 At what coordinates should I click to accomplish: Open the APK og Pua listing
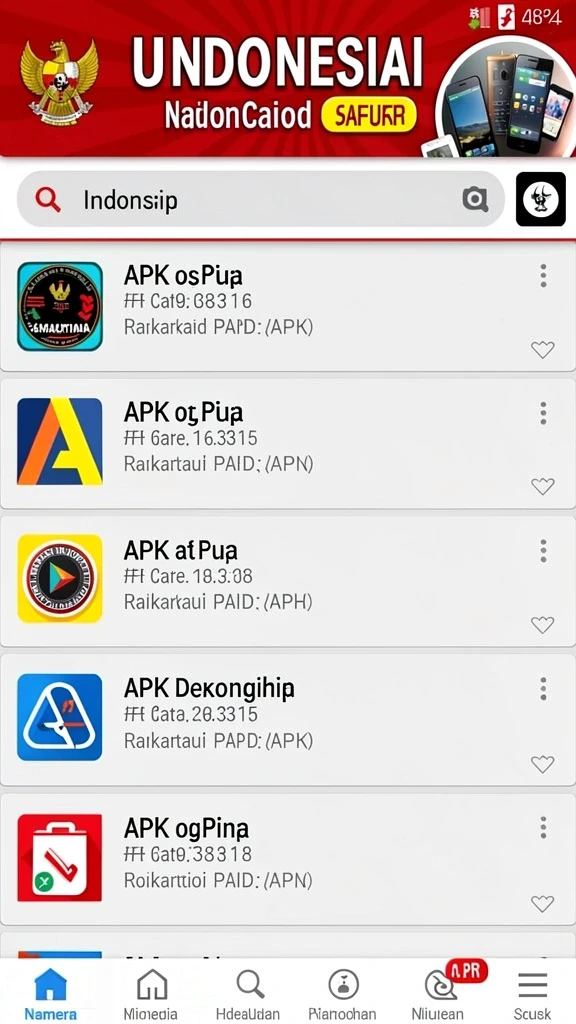(288, 443)
